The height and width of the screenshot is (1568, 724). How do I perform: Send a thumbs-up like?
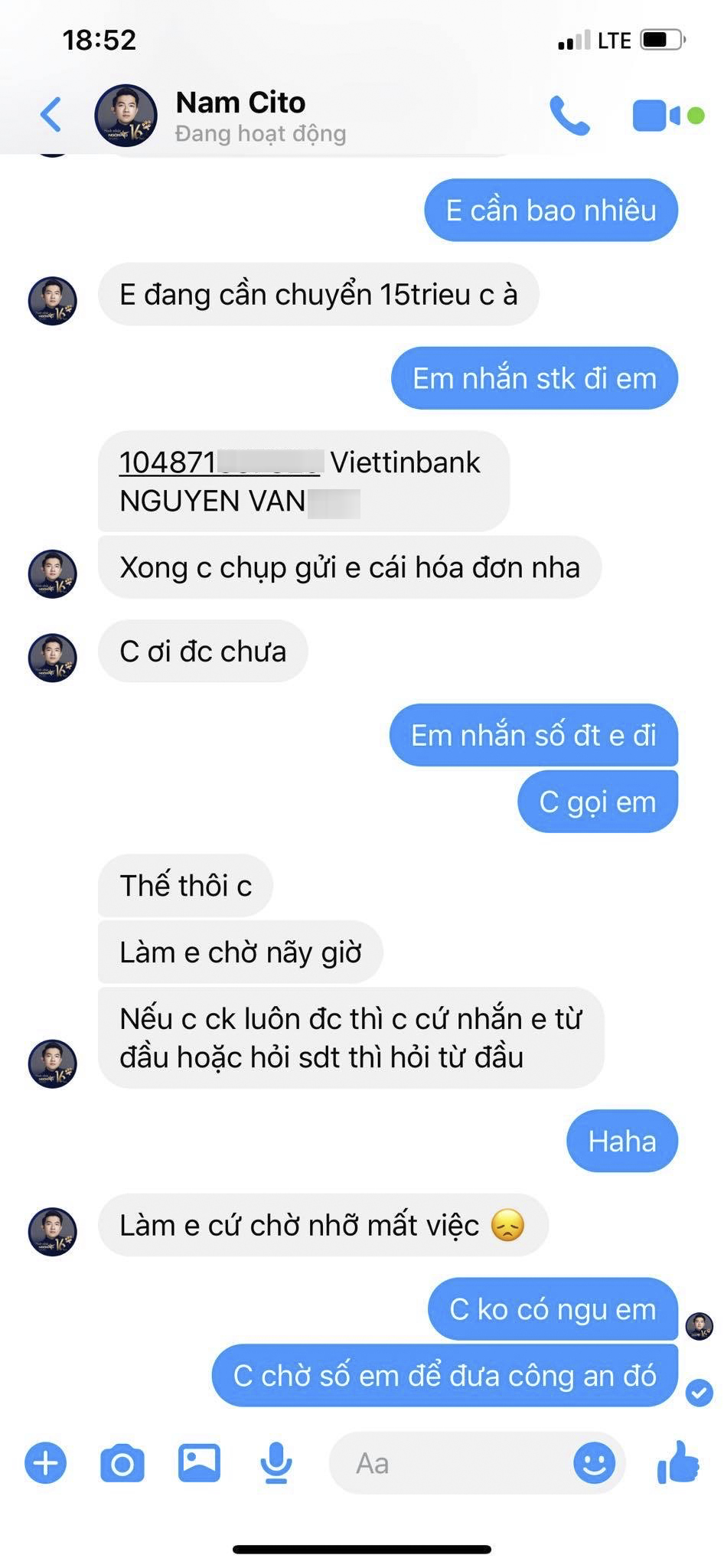[678, 1463]
